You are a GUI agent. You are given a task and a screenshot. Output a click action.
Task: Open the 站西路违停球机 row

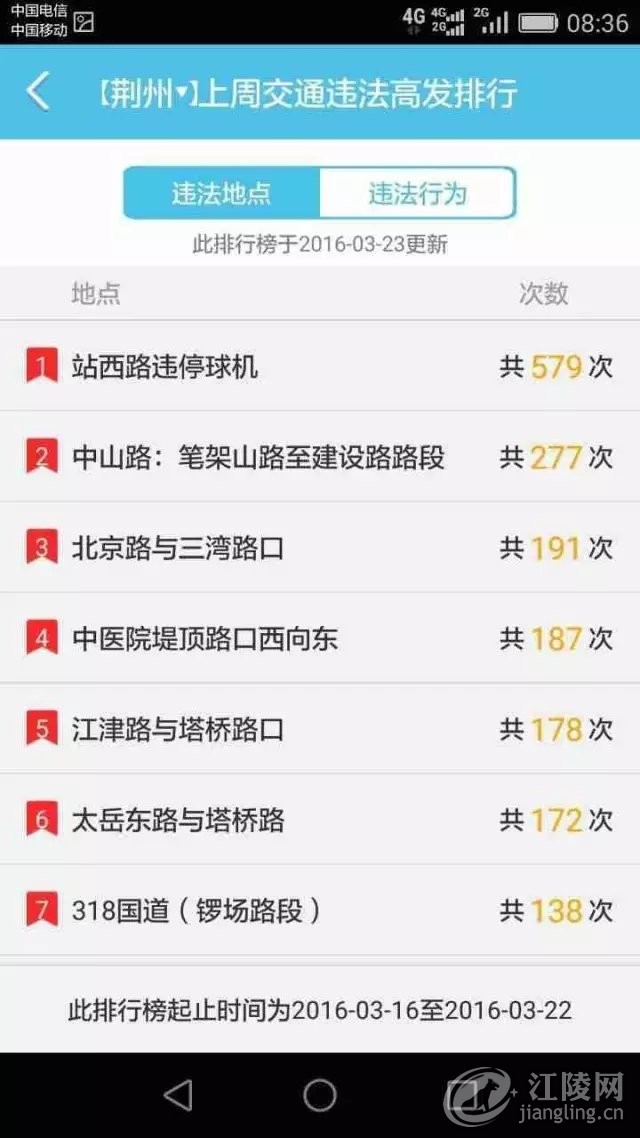coord(320,367)
